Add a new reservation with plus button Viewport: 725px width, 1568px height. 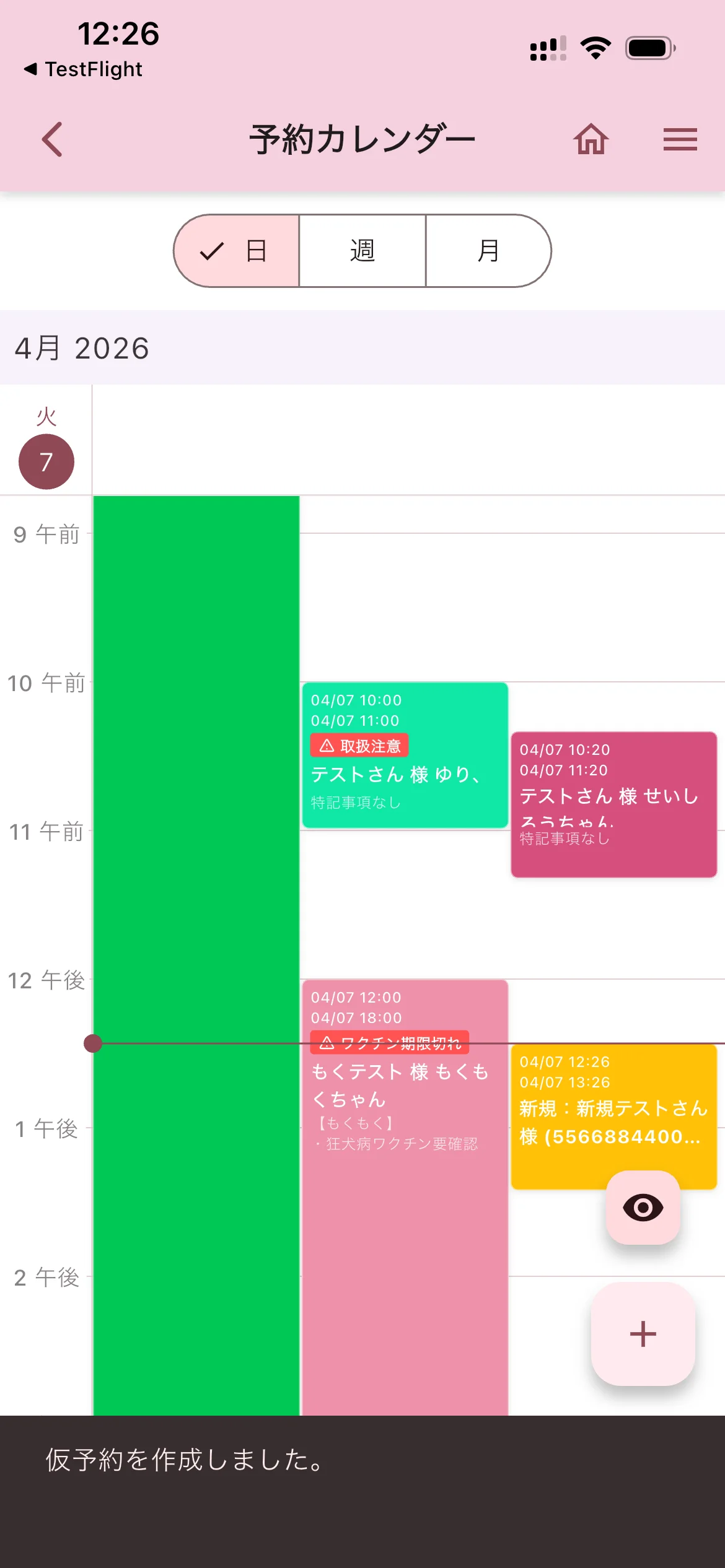click(x=643, y=1333)
